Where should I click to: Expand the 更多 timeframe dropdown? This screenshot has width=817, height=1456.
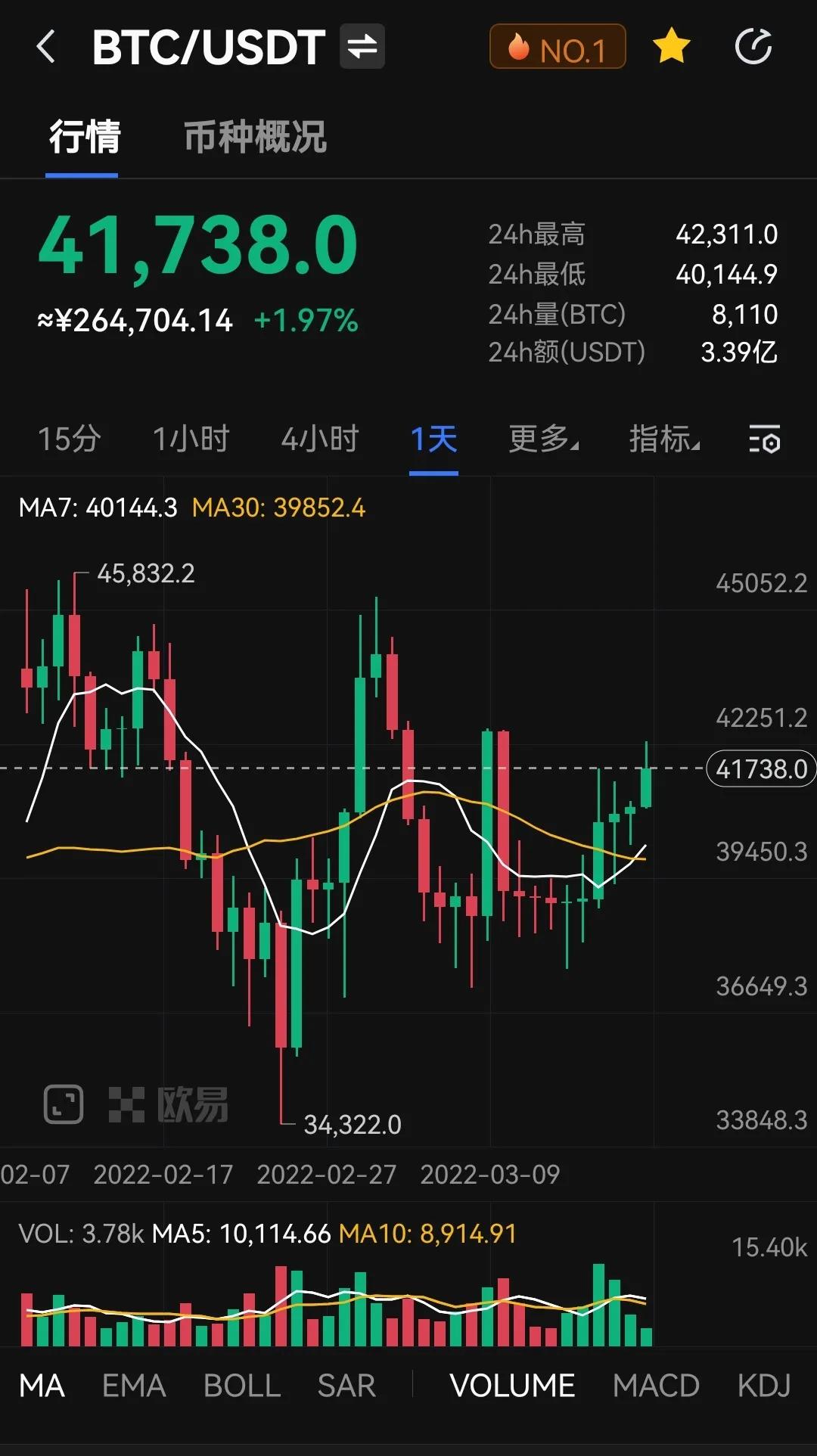click(x=543, y=440)
